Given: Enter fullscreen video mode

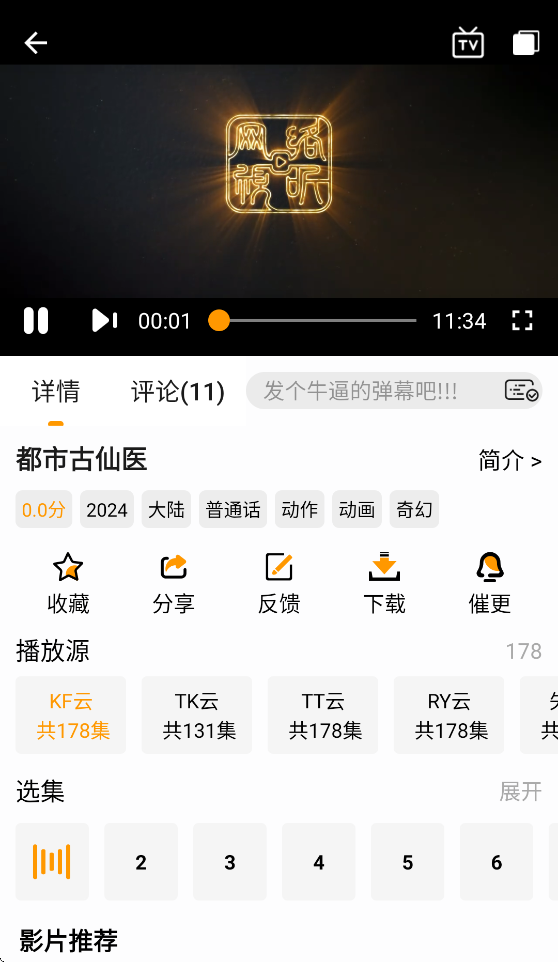Looking at the screenshot, I should pyautogui.click(x=522, y=320).
